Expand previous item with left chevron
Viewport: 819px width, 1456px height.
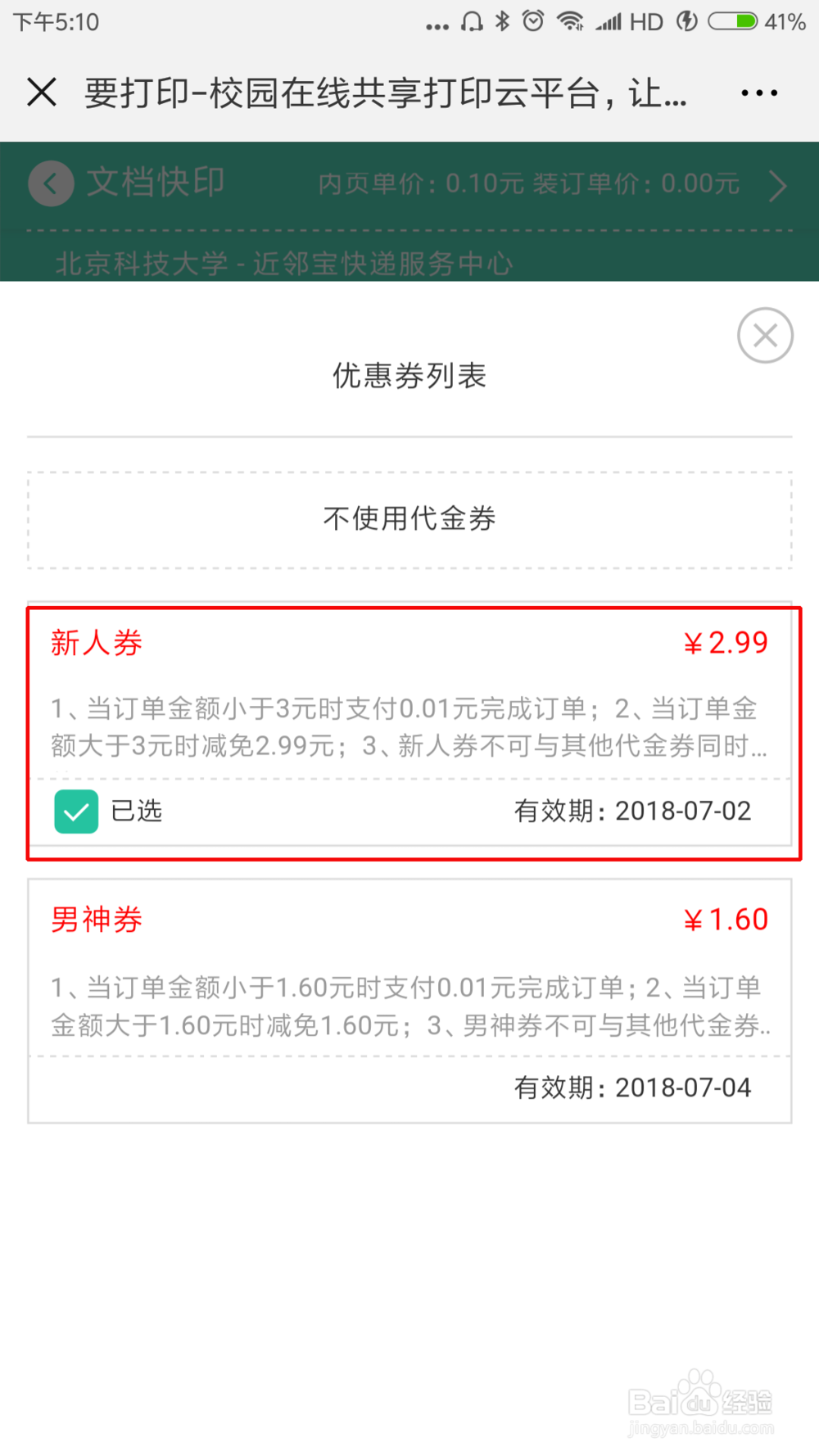[x=50, y=184]
